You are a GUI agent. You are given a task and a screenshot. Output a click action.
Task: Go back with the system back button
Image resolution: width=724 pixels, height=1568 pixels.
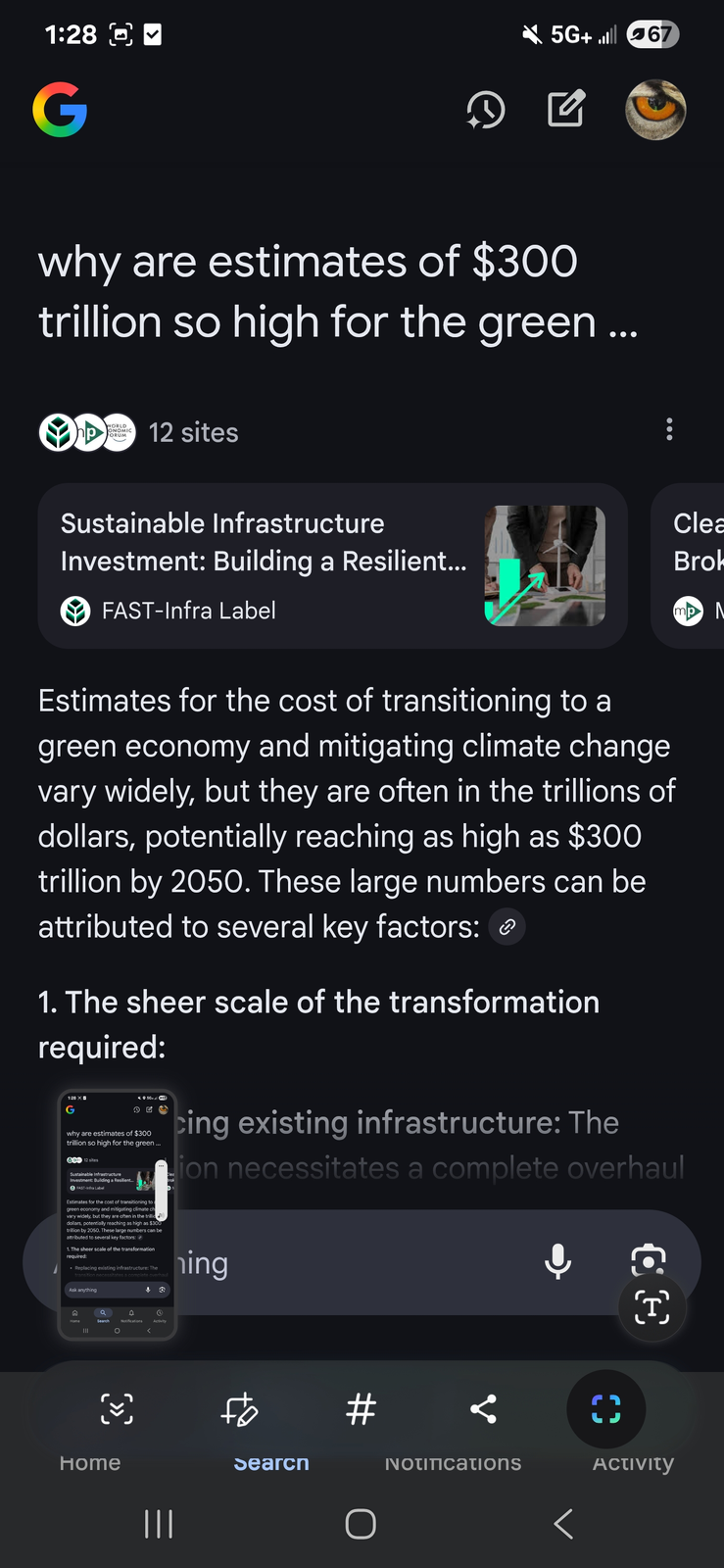point(562,1524)
